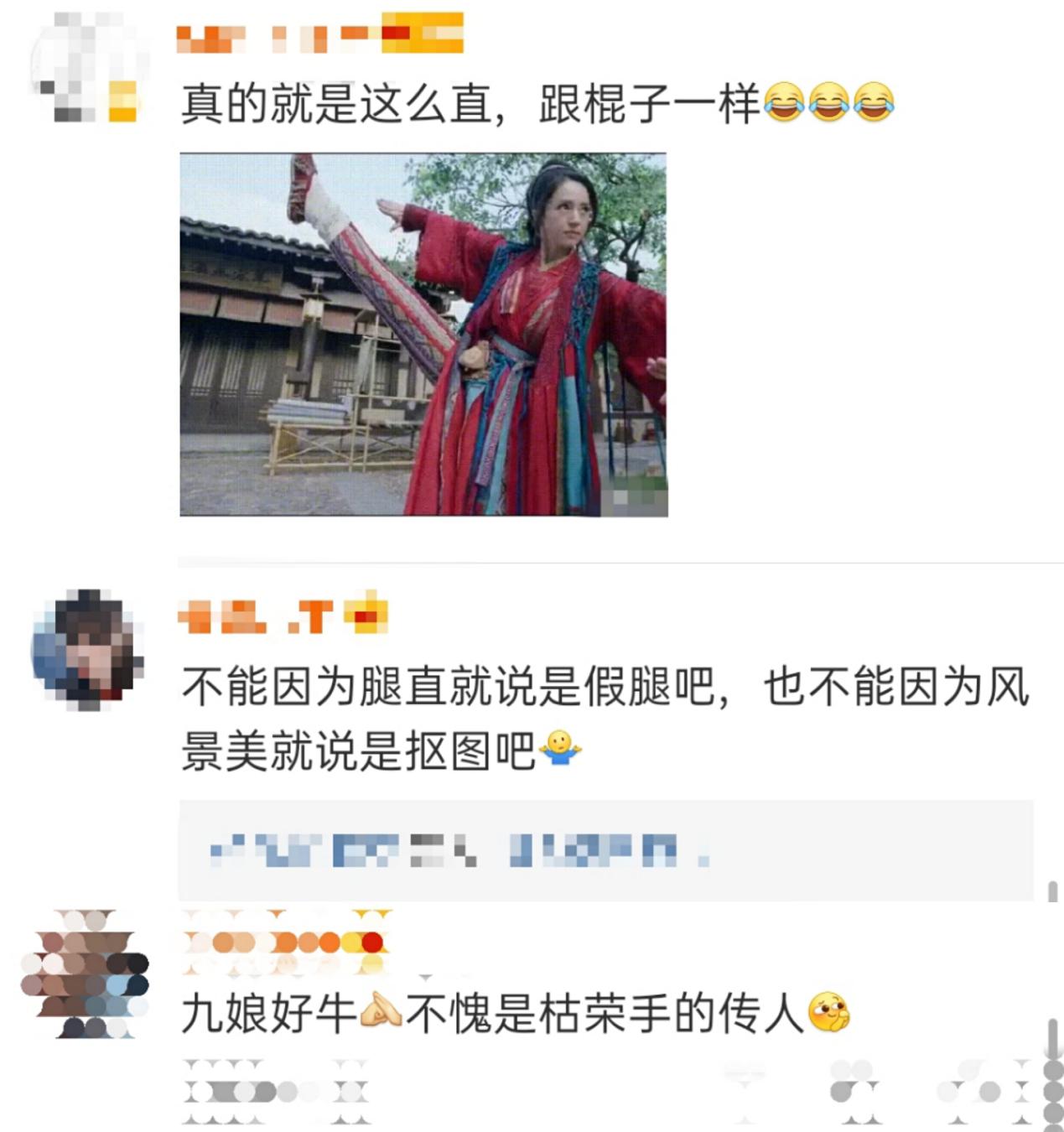Click the orange badge next to the first username

point(422,35)
